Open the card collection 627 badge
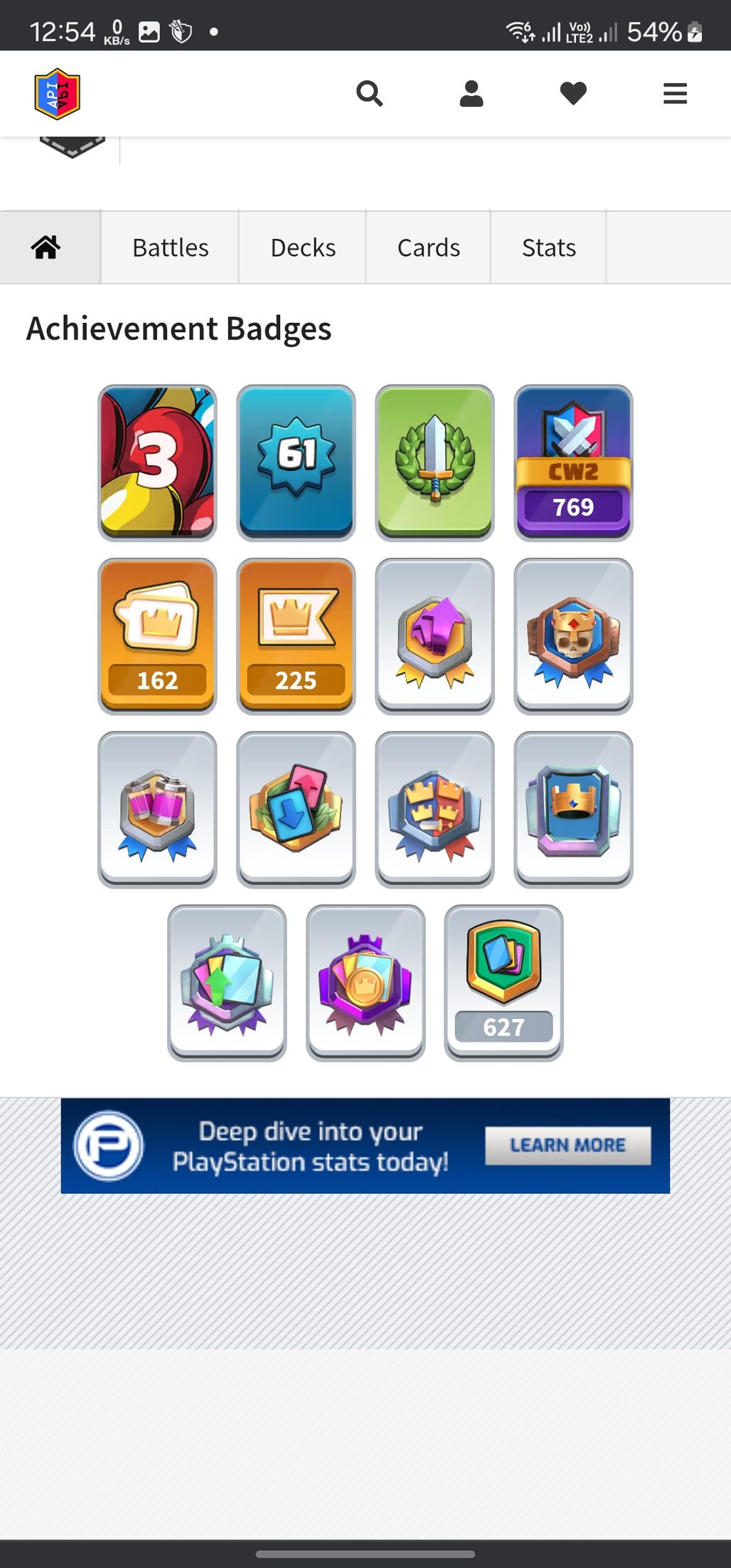This screenshot has width=731, height=1568. (x=503, y=982)
